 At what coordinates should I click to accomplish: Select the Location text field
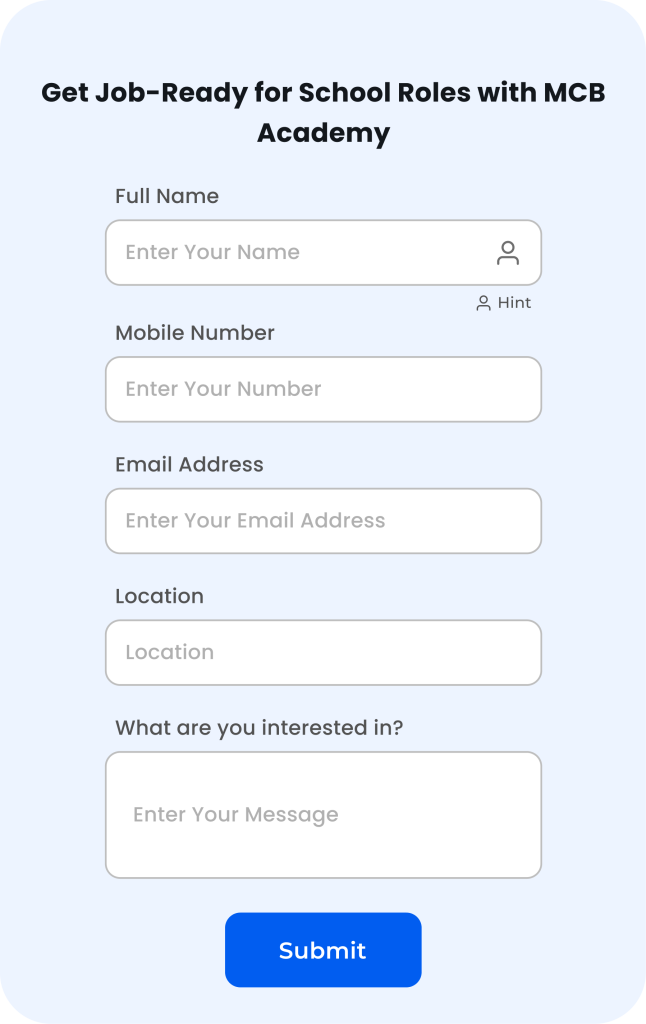pyautogui.click(x=323, y=653)
